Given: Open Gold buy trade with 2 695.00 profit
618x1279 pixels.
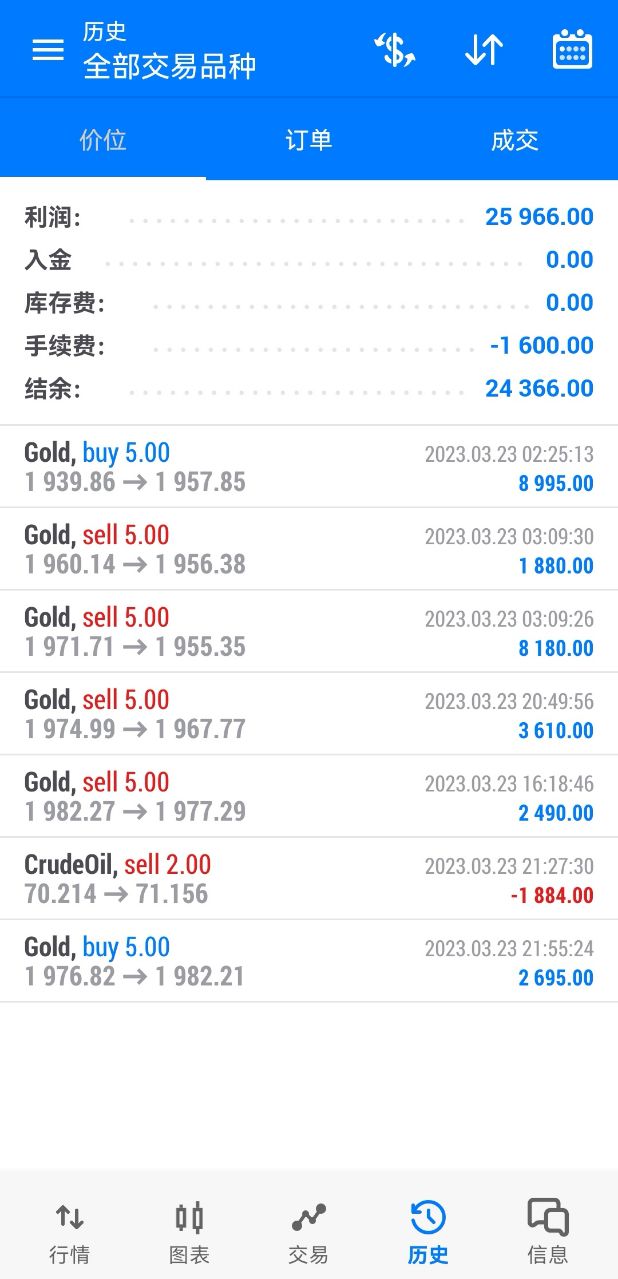Looking at the screenshot, I should (309, 962).
